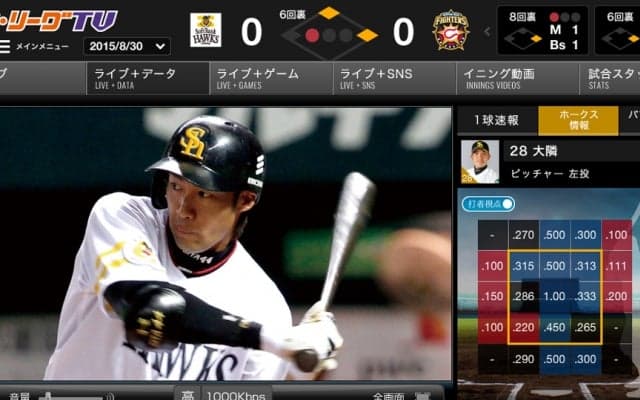Image resolution: width=640 pixels, height=400 pixels.
Task: Open the Stats tab
Action: tap(612, 78)
